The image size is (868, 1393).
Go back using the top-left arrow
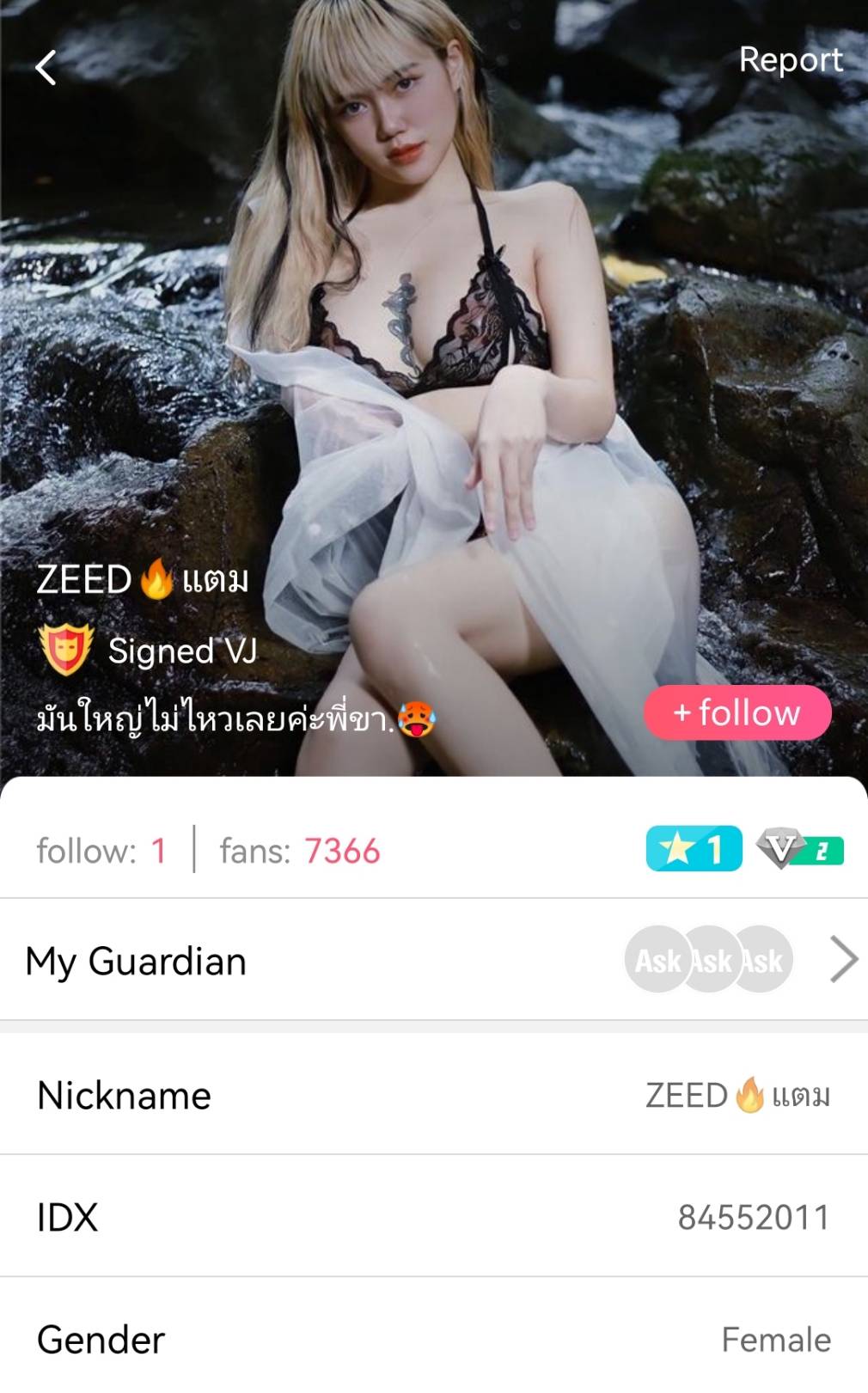46,67
